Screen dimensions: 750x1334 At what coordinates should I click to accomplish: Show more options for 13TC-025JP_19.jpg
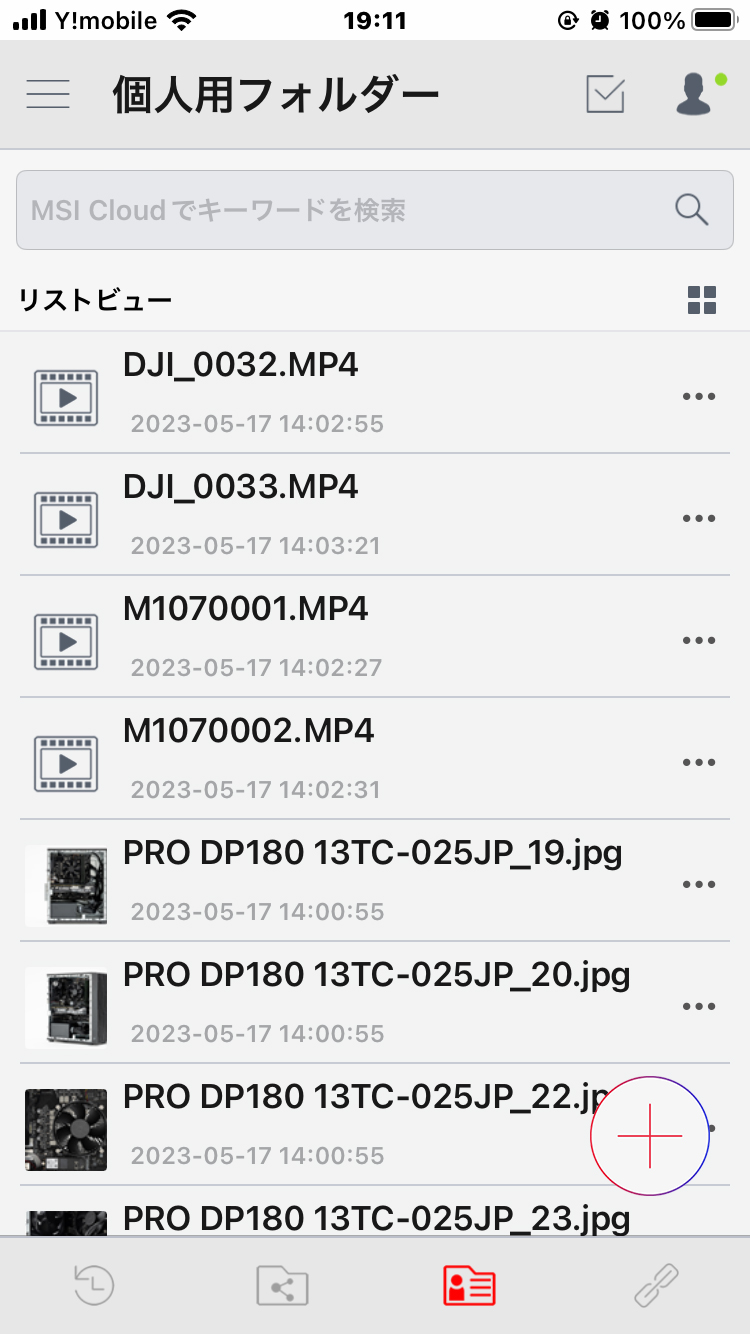tap(698, 884)
